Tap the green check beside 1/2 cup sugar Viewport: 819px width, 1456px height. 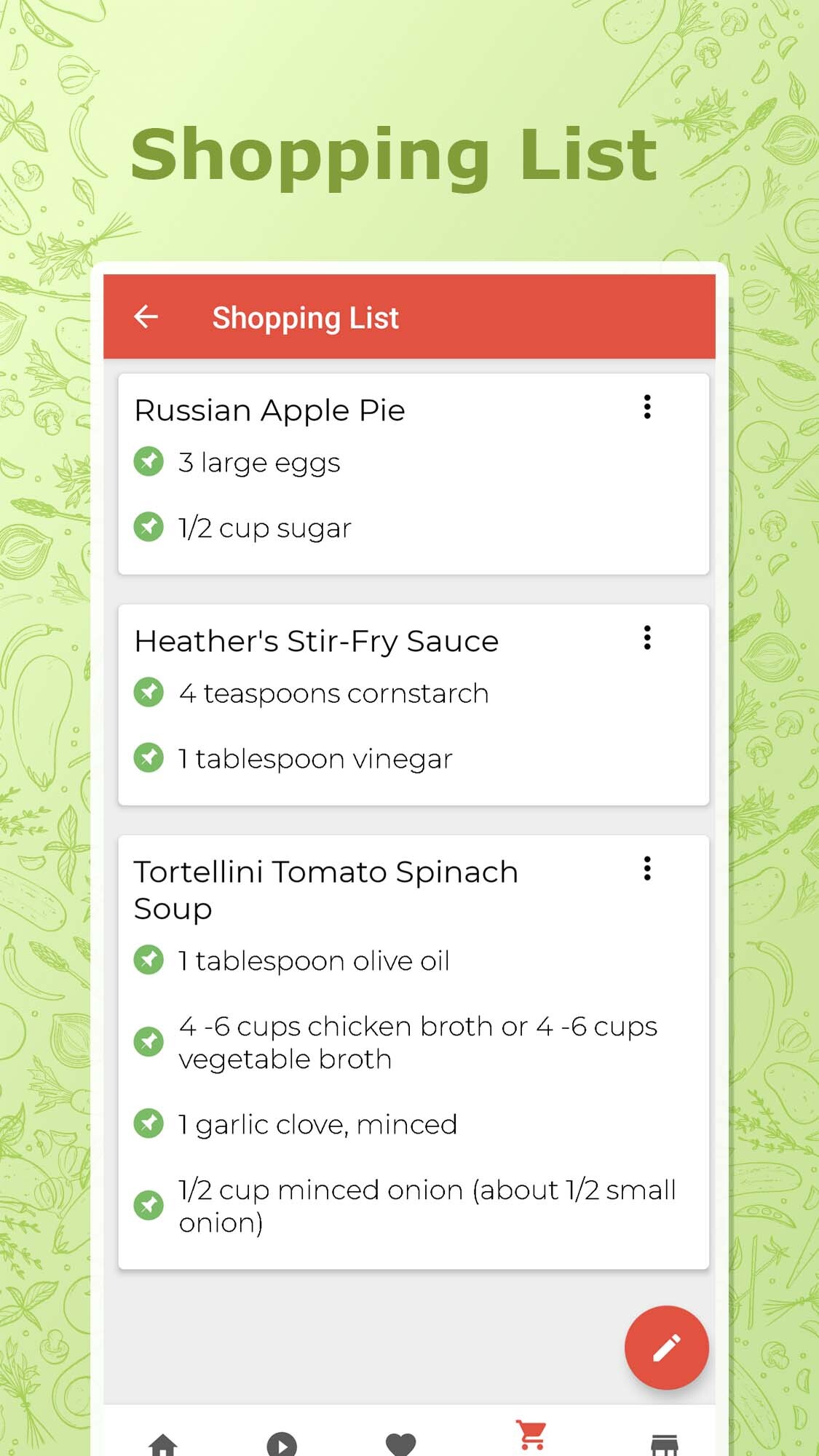tap(149, 528)
